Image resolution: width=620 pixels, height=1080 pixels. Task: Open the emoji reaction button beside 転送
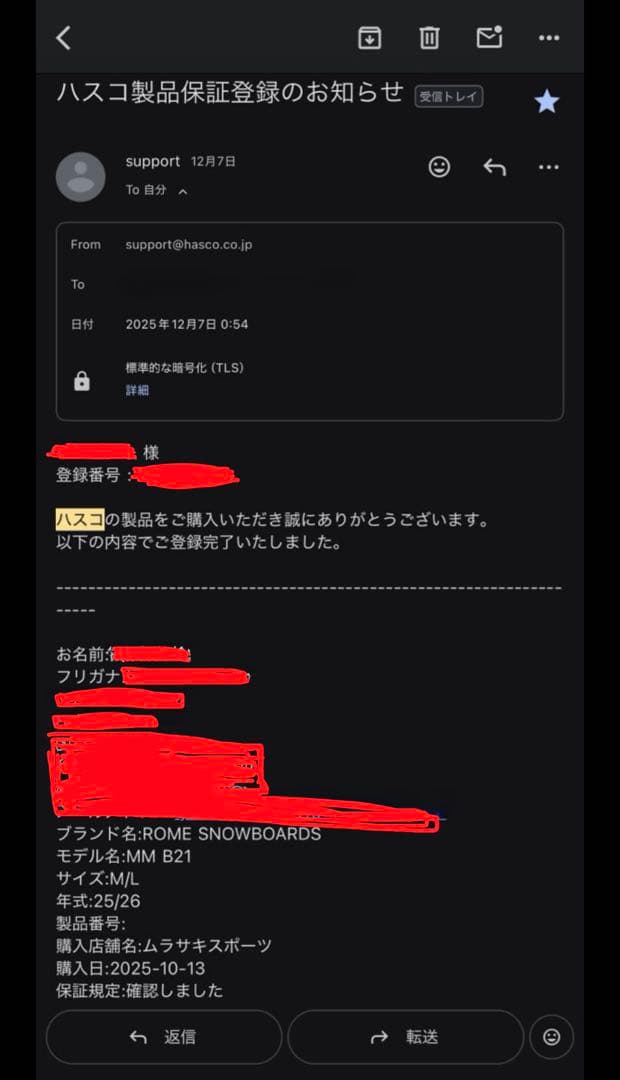pyautogui.click(x=551, y=1037)
